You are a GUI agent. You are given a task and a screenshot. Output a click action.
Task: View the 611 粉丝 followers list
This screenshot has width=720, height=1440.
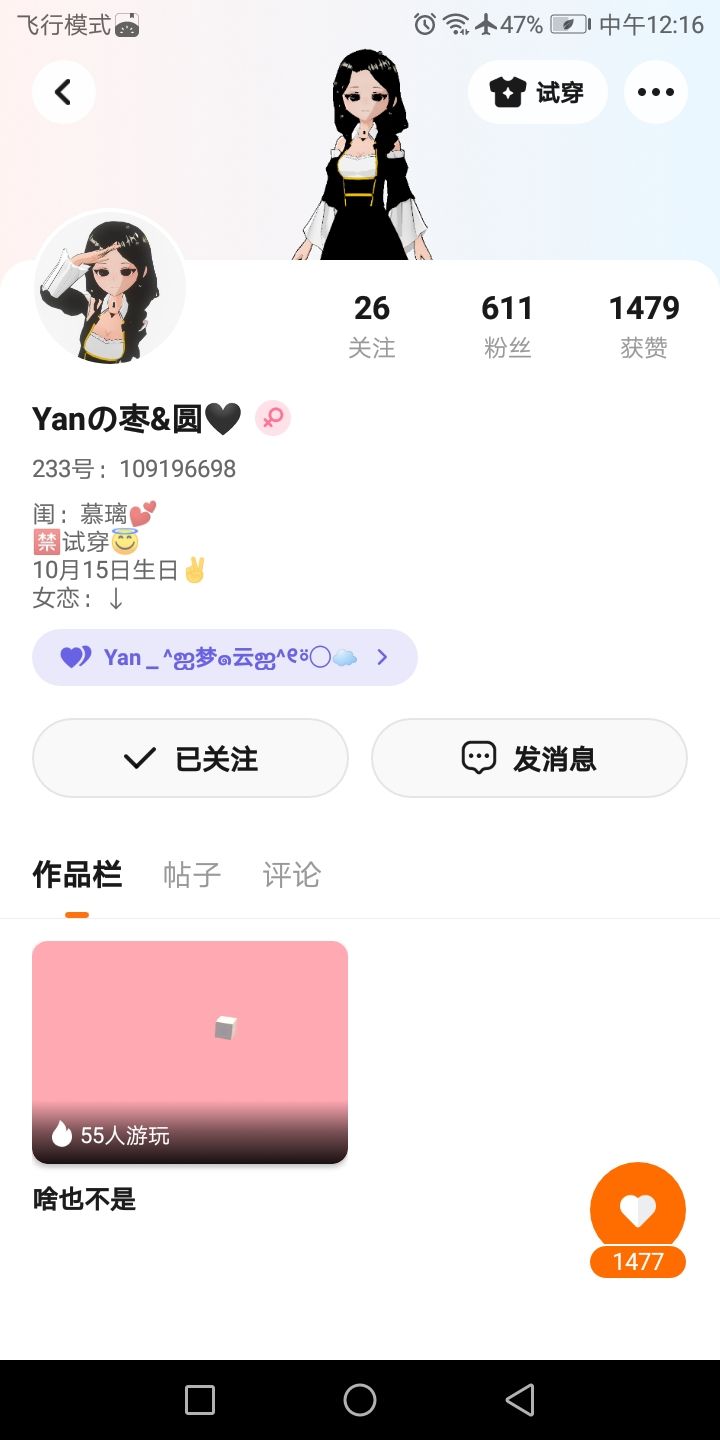coord(507,325)
